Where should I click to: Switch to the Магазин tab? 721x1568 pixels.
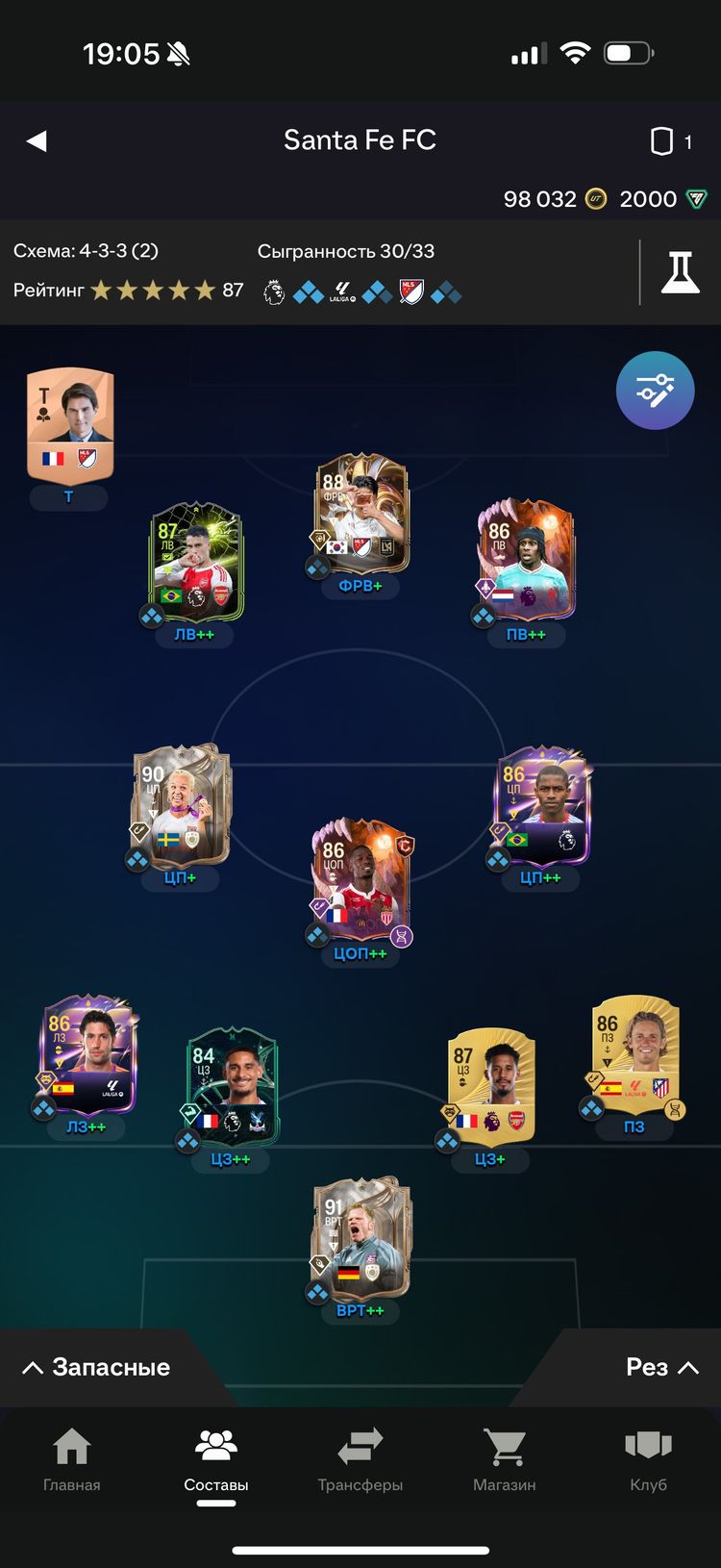pyautogui.click(x=505, y=1459)
